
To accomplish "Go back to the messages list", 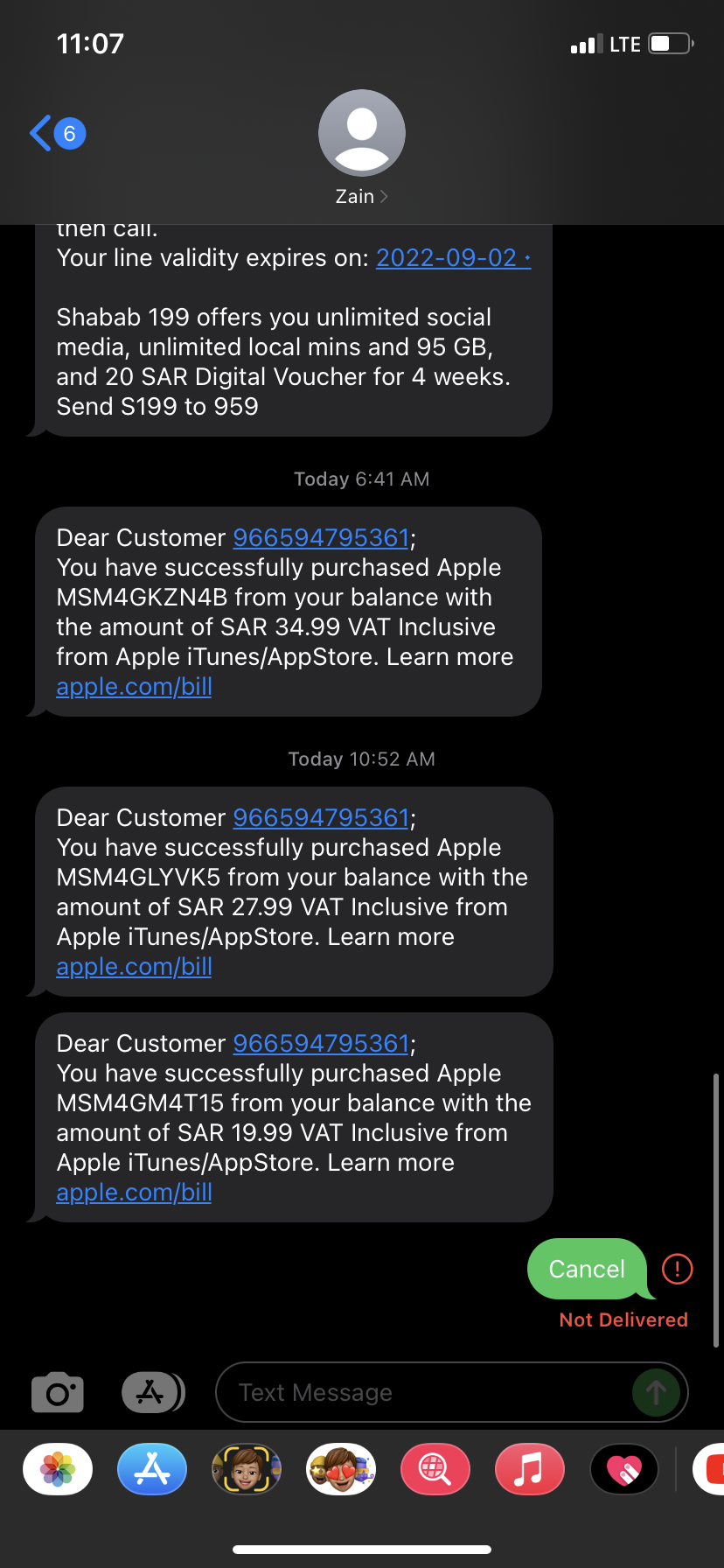I will [58, 134].
